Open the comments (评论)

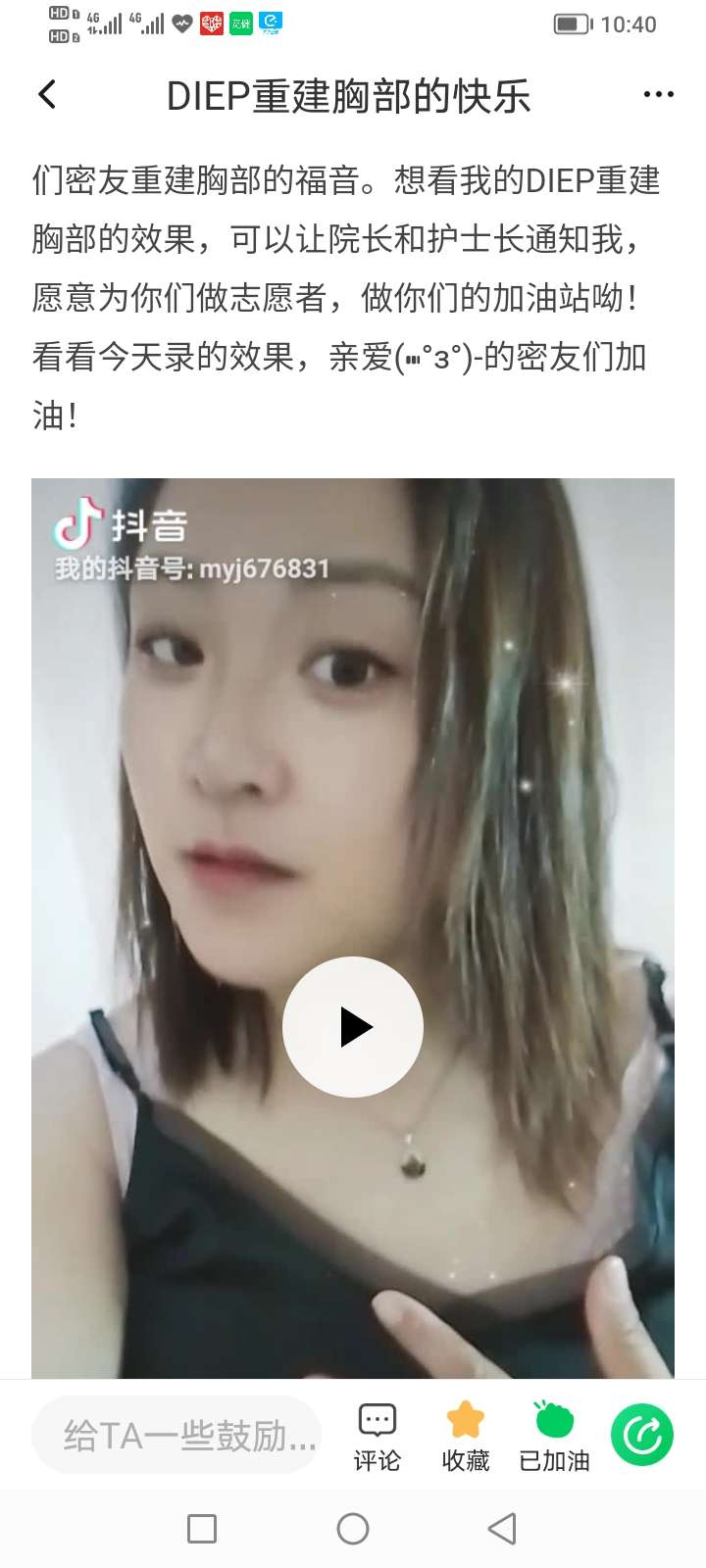(x=378, y=1437)
